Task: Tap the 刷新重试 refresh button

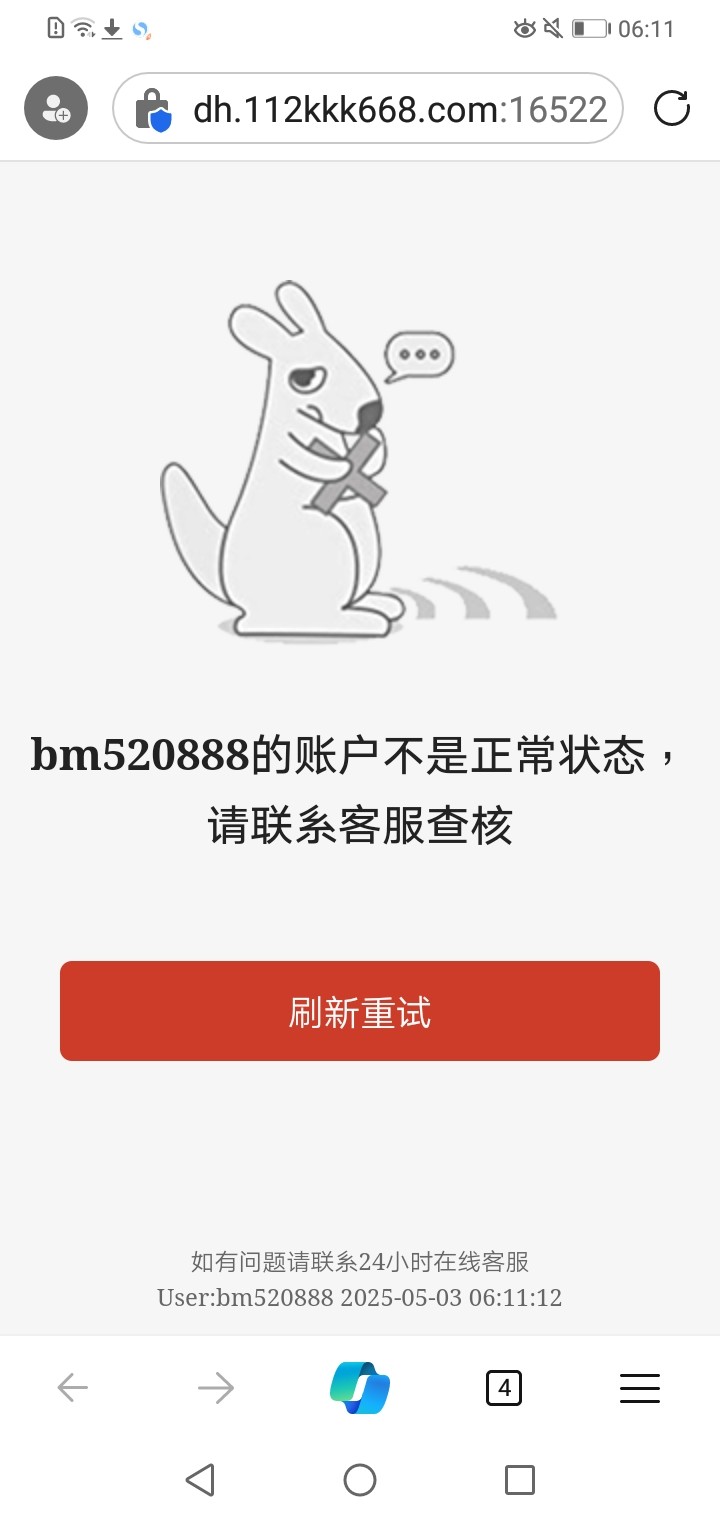Action: [x=360, y=1011]
